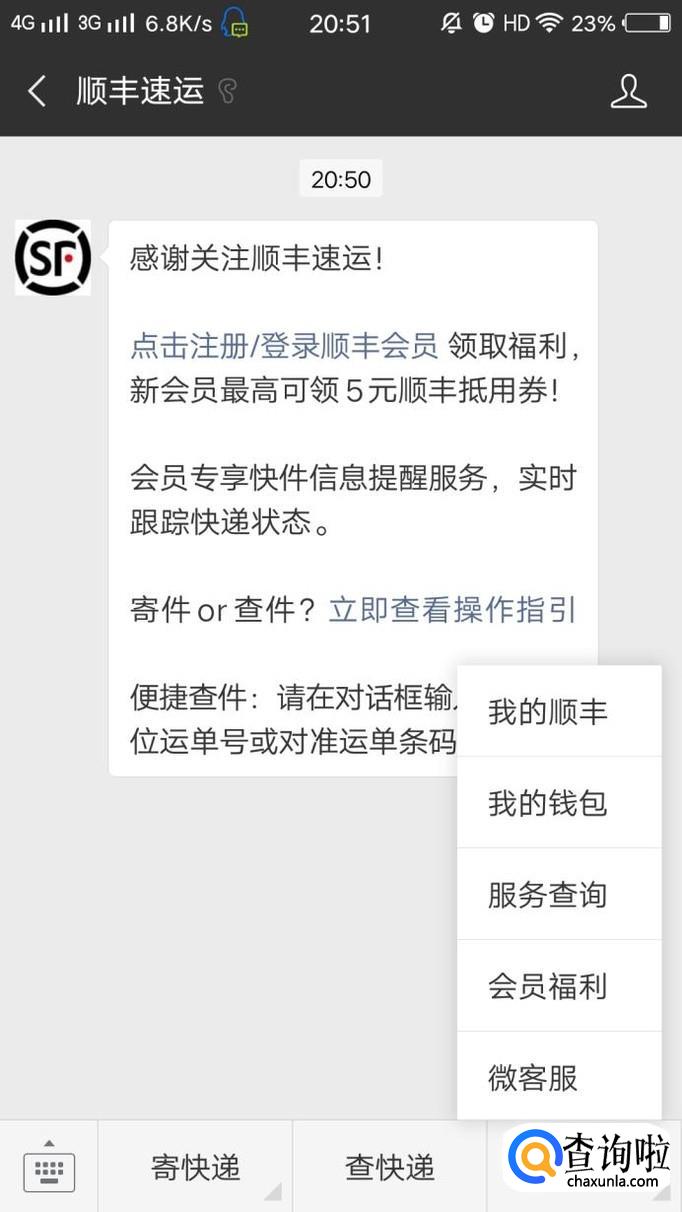The height and width of the screenshot is (1212, 682).
Task: Open the 查快递 bottom menu
Action: [x=390, y=1167]
